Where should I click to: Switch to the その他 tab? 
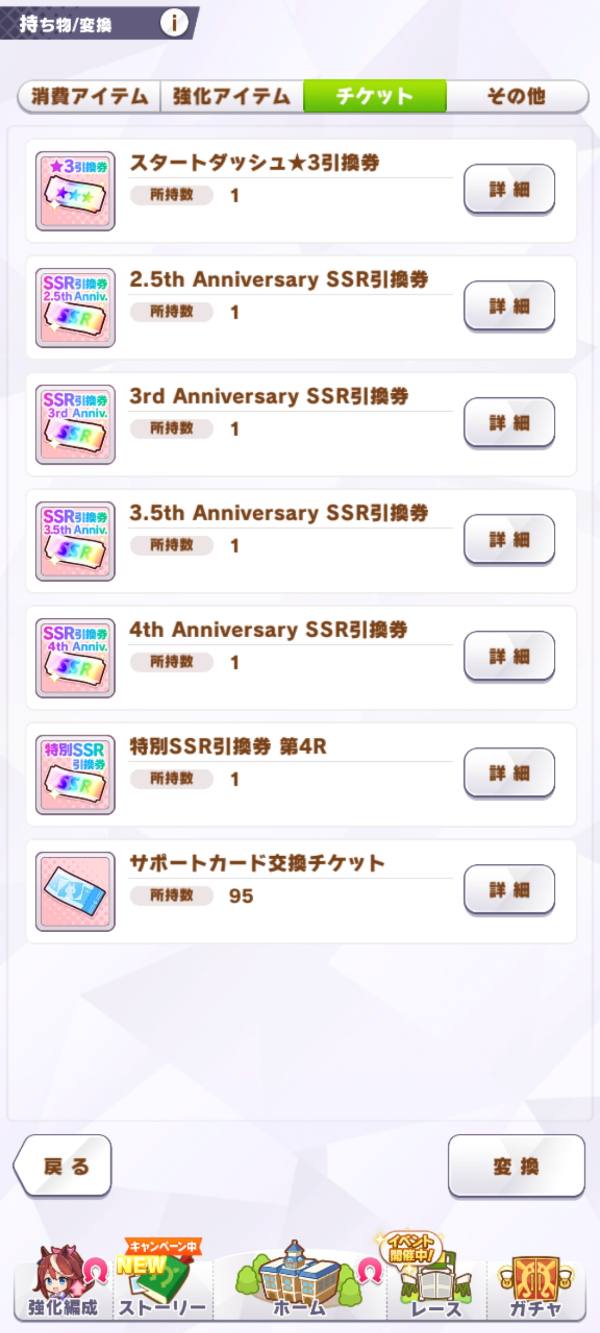[x=516, y=96]
